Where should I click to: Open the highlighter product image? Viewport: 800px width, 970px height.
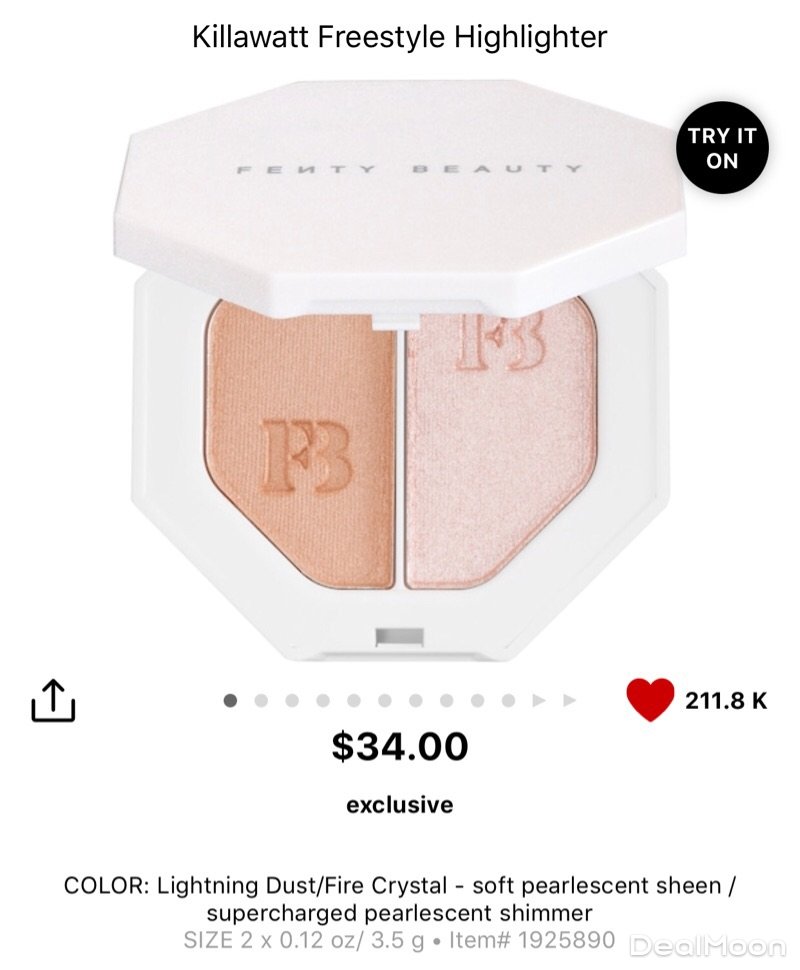(x=400, y=370)
